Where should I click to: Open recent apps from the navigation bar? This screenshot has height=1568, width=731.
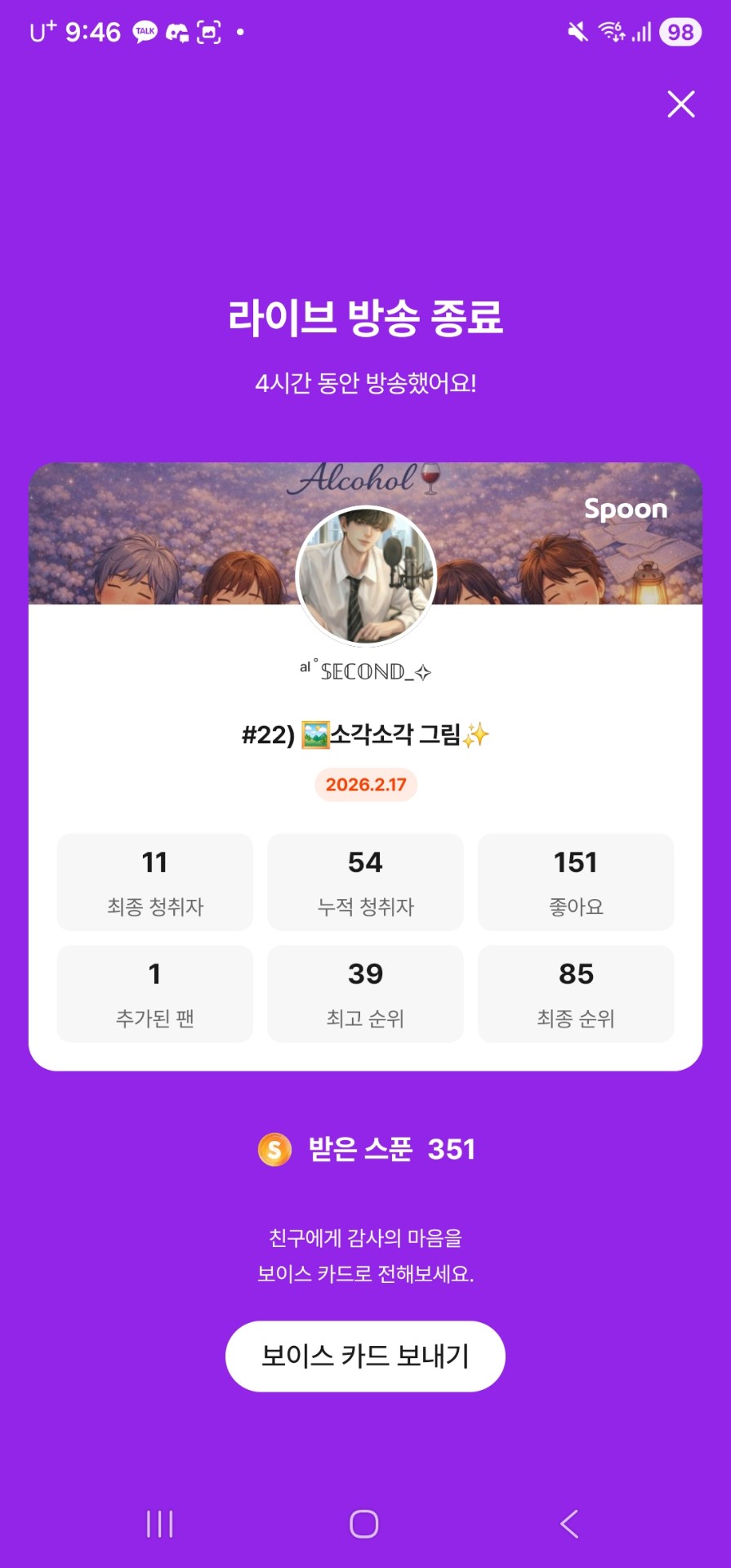coord(159,1524)
